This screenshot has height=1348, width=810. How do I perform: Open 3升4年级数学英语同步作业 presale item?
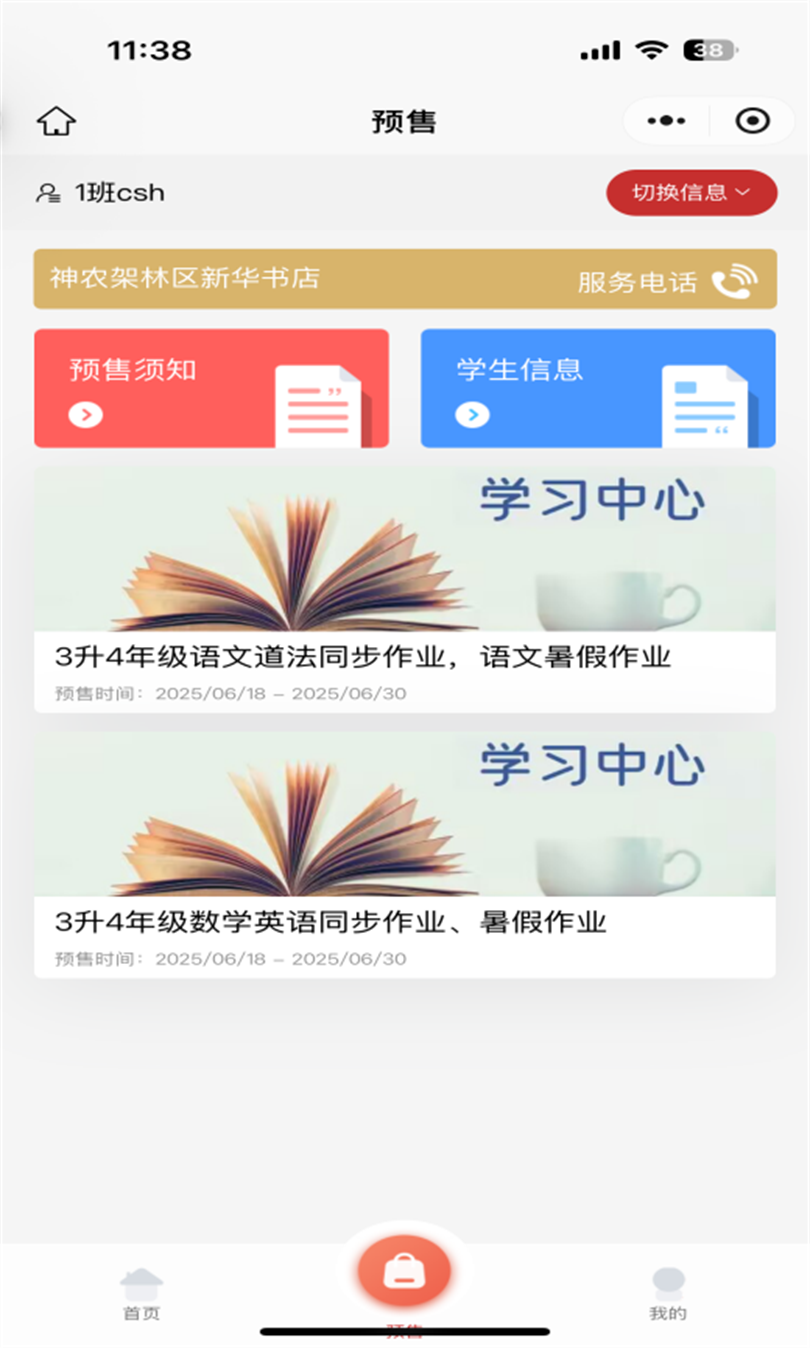pos(404,855)
